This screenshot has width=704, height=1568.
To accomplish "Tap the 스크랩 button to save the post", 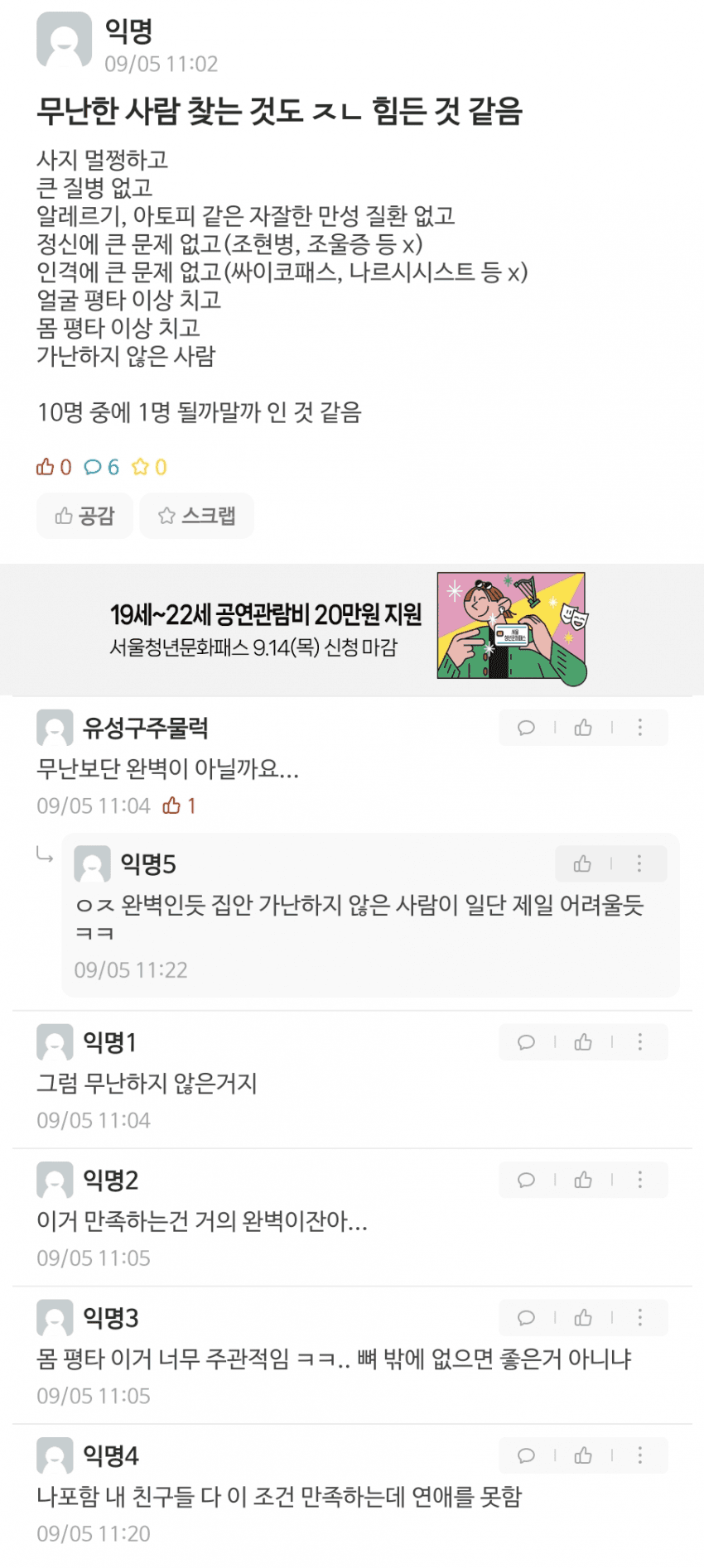I will coord(196,516).
